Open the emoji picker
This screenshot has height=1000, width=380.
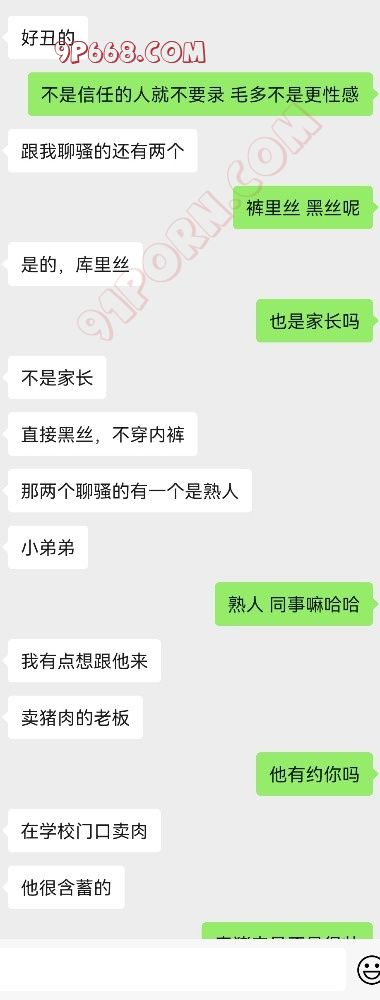[369, 971]
